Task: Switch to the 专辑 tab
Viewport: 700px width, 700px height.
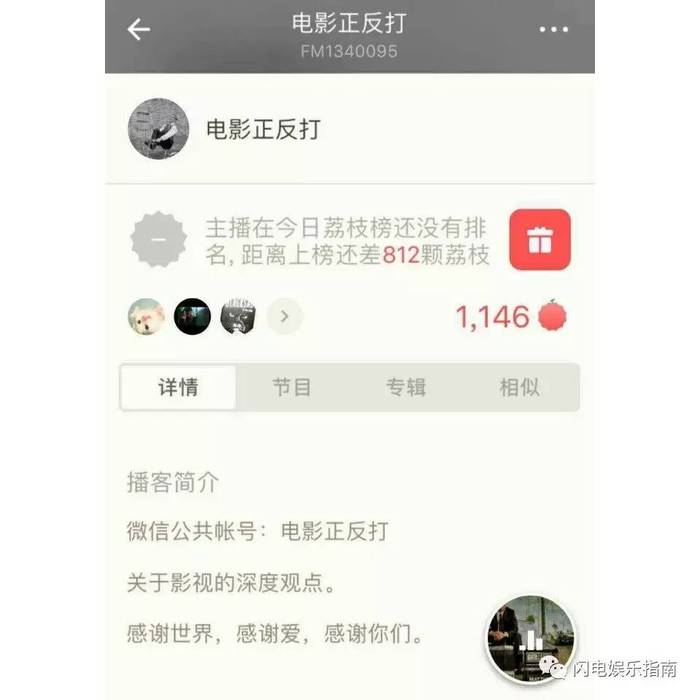Action: 407,387
